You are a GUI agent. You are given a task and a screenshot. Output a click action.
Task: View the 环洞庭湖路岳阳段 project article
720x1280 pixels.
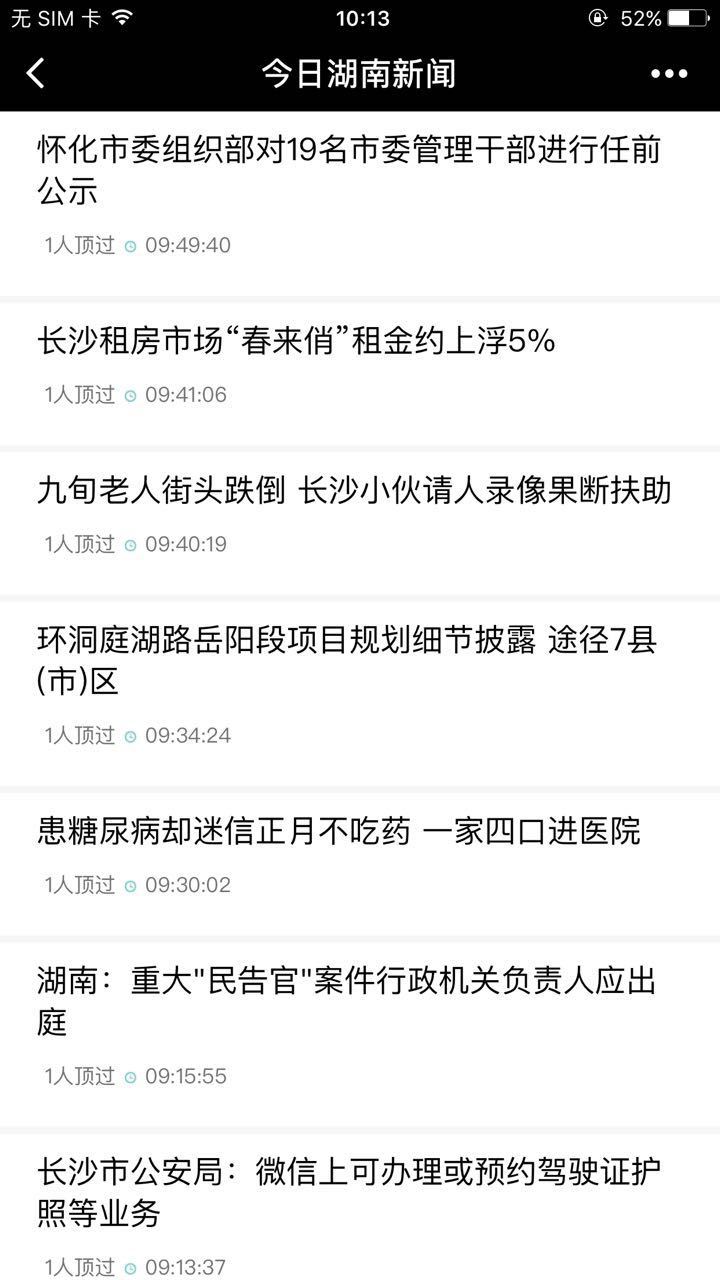(346, 660)
